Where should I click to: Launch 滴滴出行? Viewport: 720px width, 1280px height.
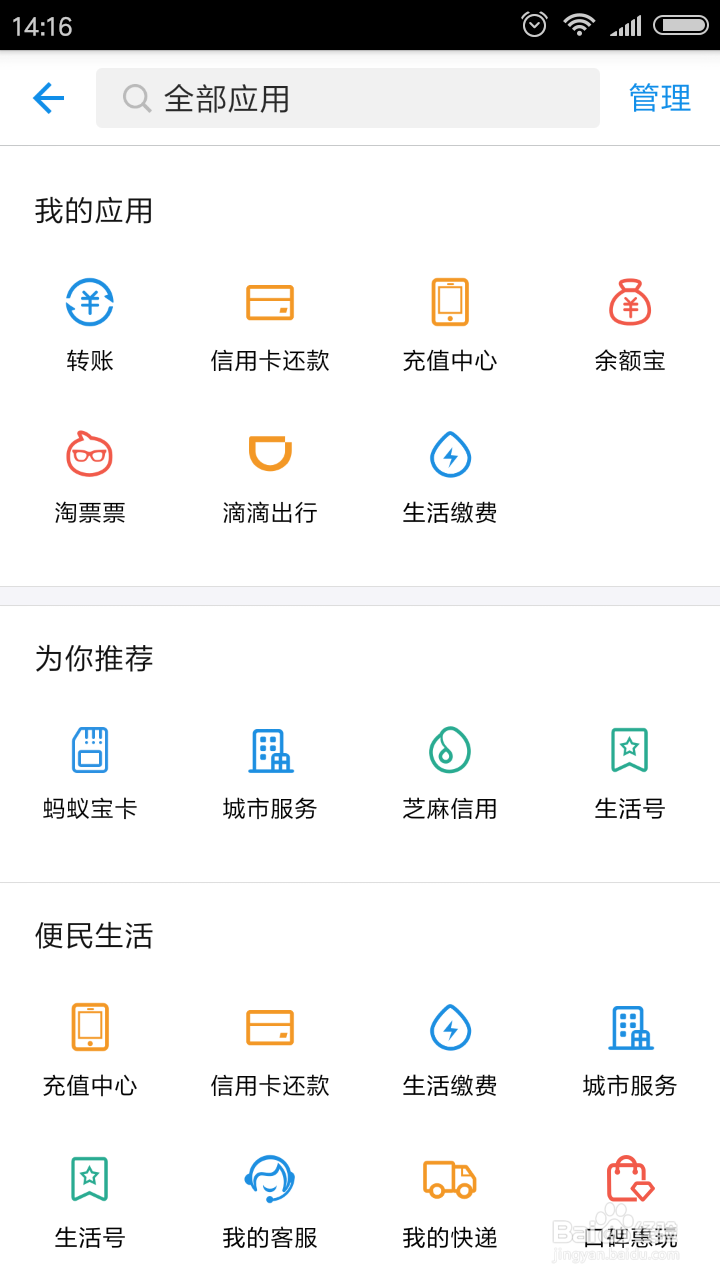click(x=270, y=475)
